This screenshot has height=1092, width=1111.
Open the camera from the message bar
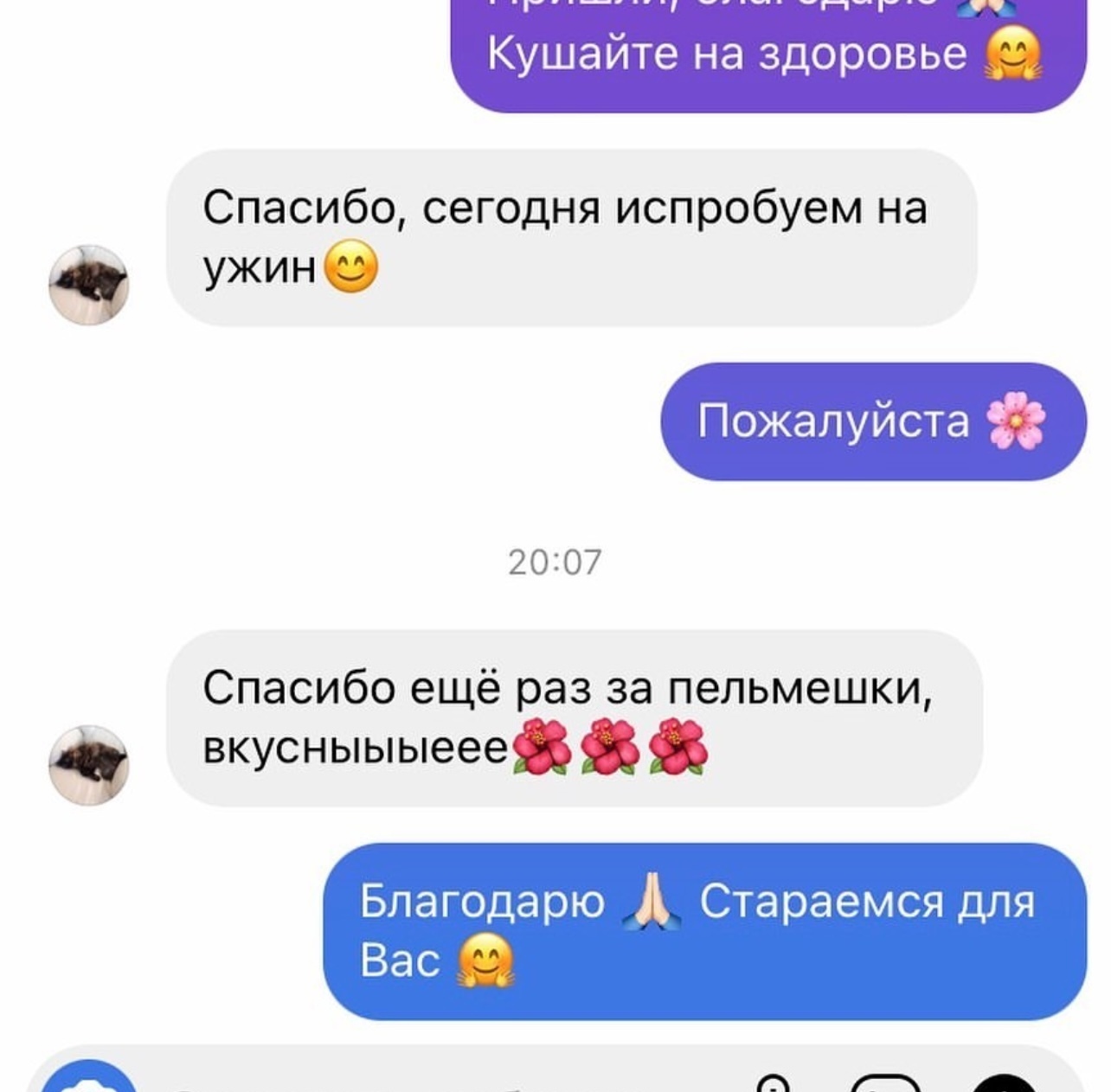89,1082
